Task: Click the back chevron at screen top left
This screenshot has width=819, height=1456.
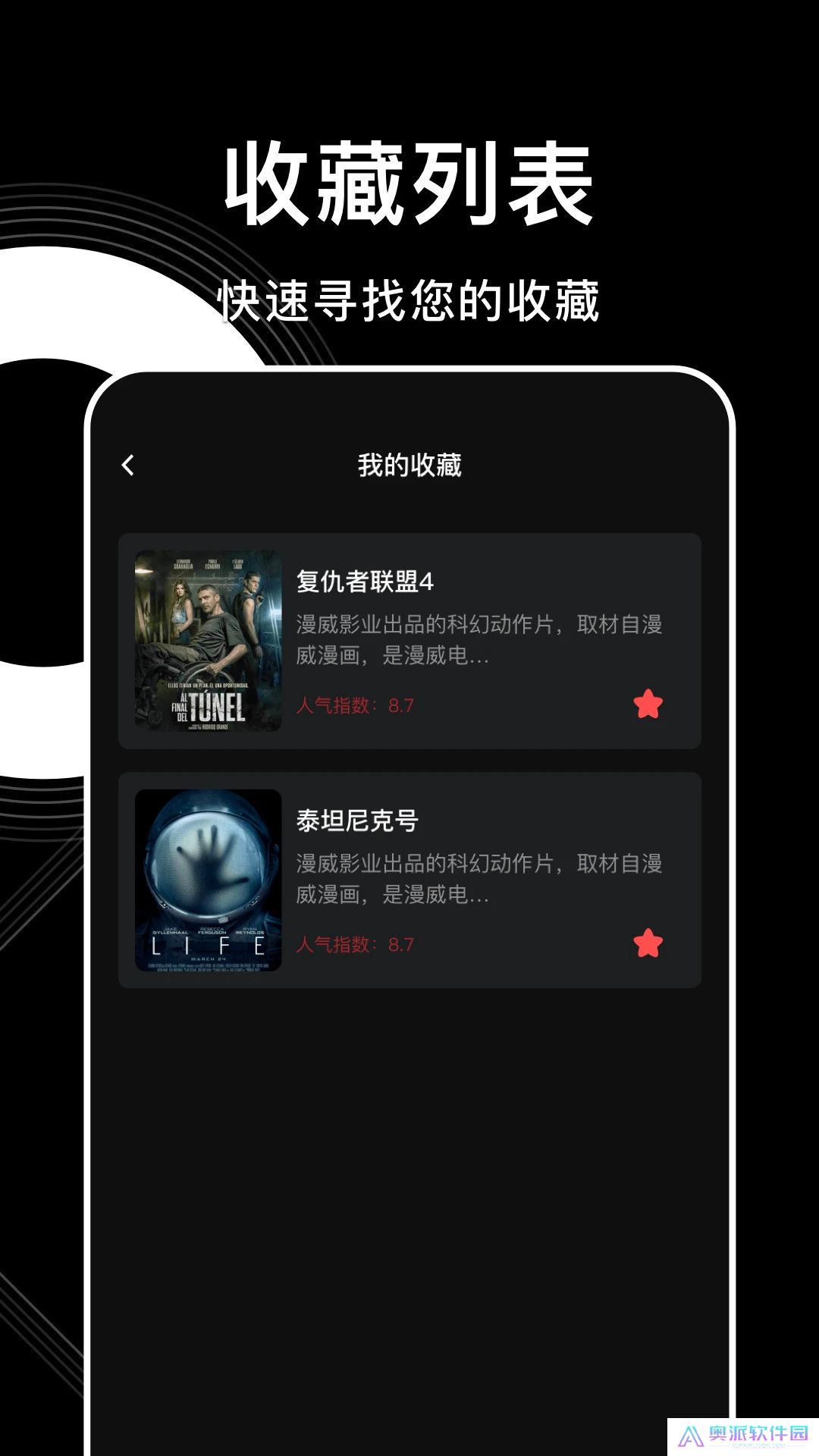Action: click(129, 463)
